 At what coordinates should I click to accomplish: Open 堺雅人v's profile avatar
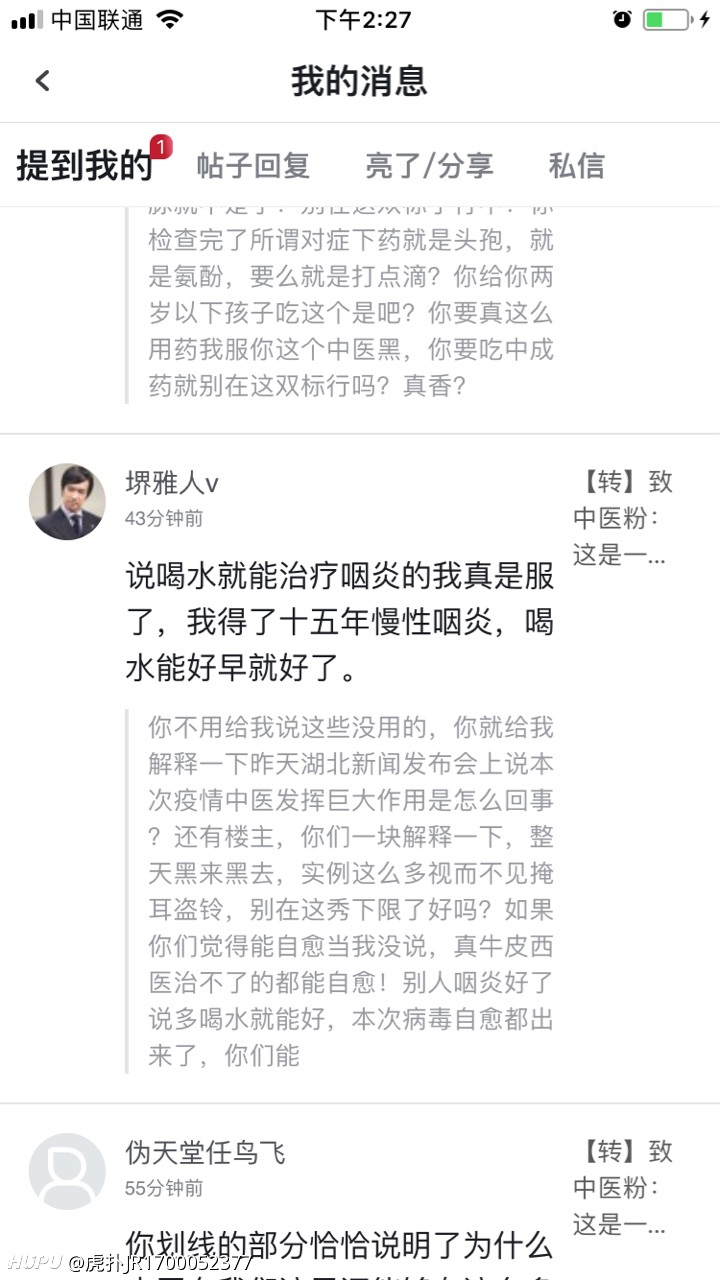[67, 502]
